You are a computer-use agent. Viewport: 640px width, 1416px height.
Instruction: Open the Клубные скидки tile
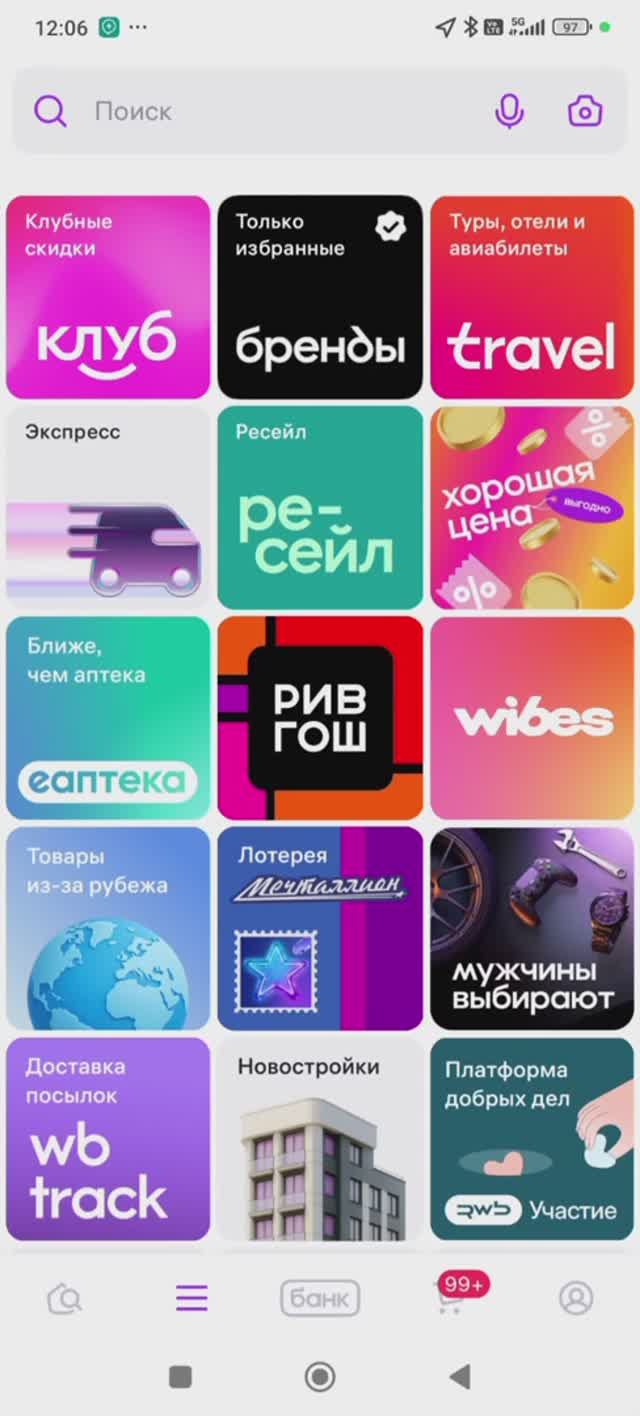click(108, 297)
